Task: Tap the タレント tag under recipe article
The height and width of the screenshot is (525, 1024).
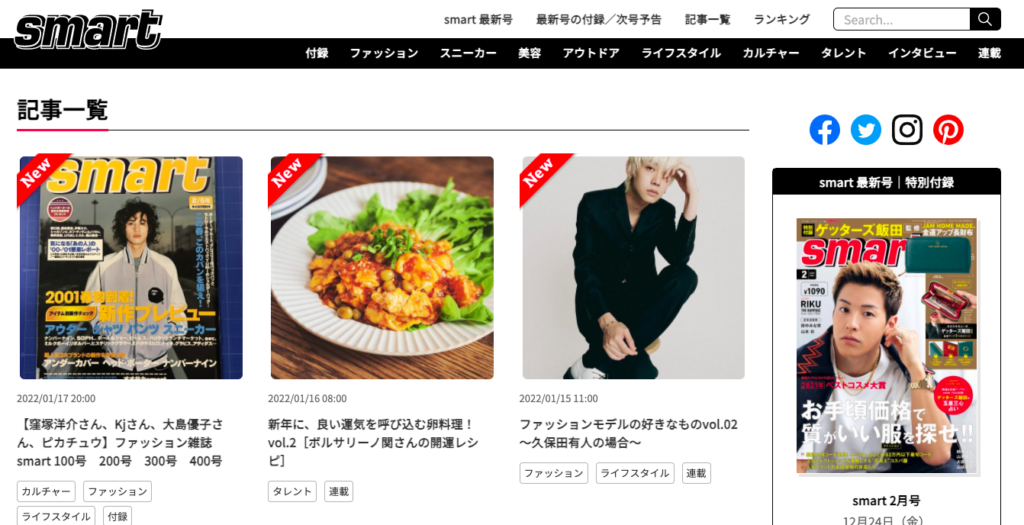Action: 292,491
